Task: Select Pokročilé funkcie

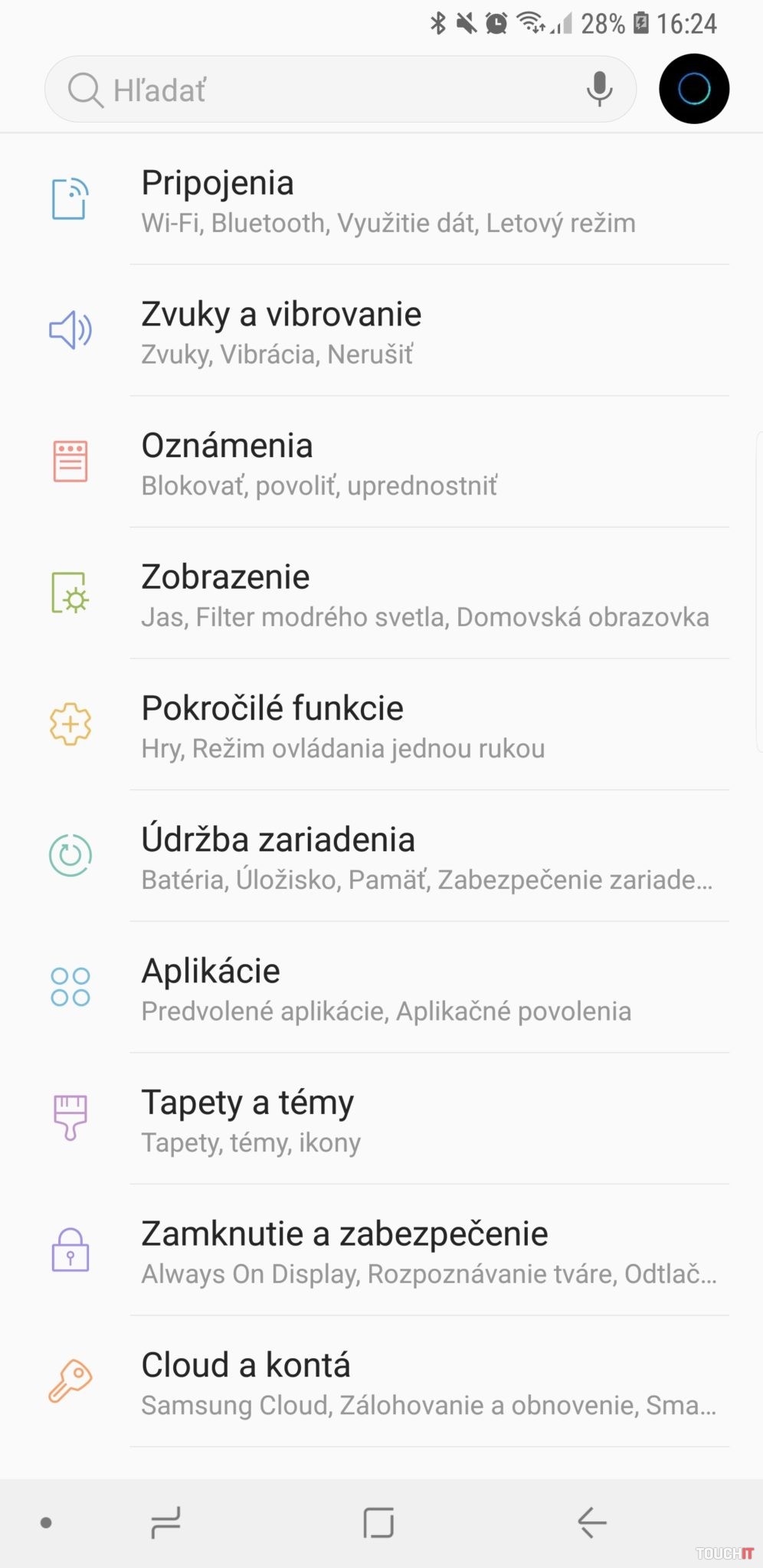Action: point(383,726)
